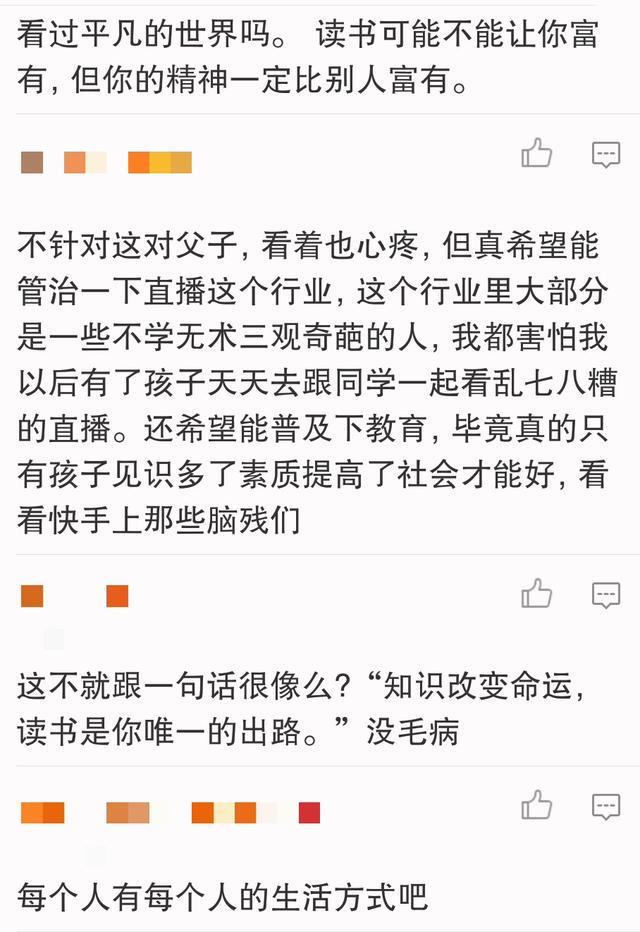Reply to the comment starting with 不针对这对父子
This screenshot has width=640, height=932.
click(x=606, y=155)
